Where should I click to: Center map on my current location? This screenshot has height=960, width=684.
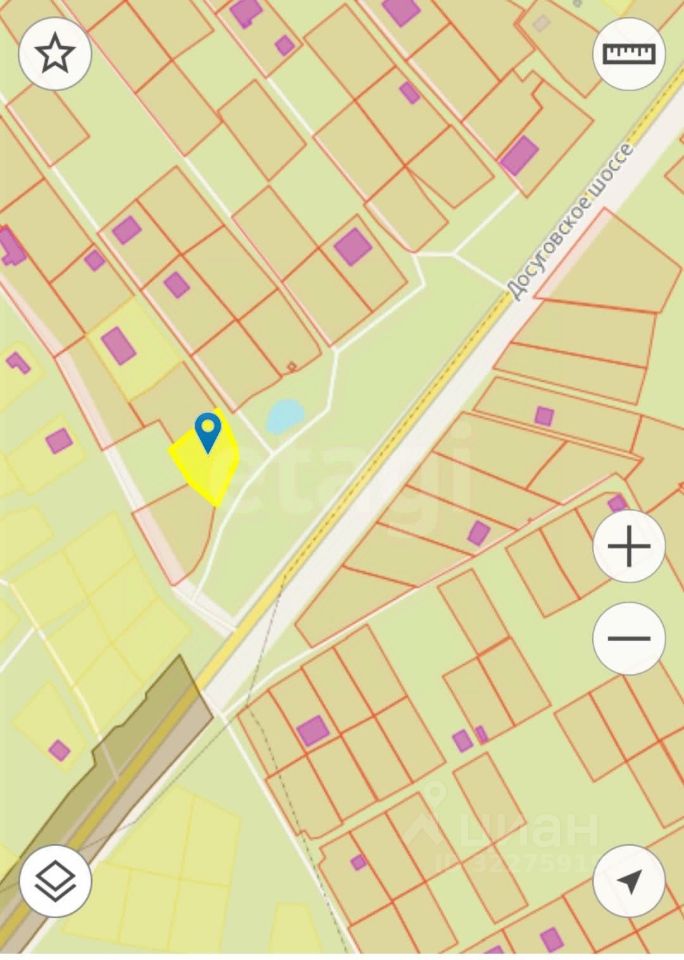click(x=629, y=881)
